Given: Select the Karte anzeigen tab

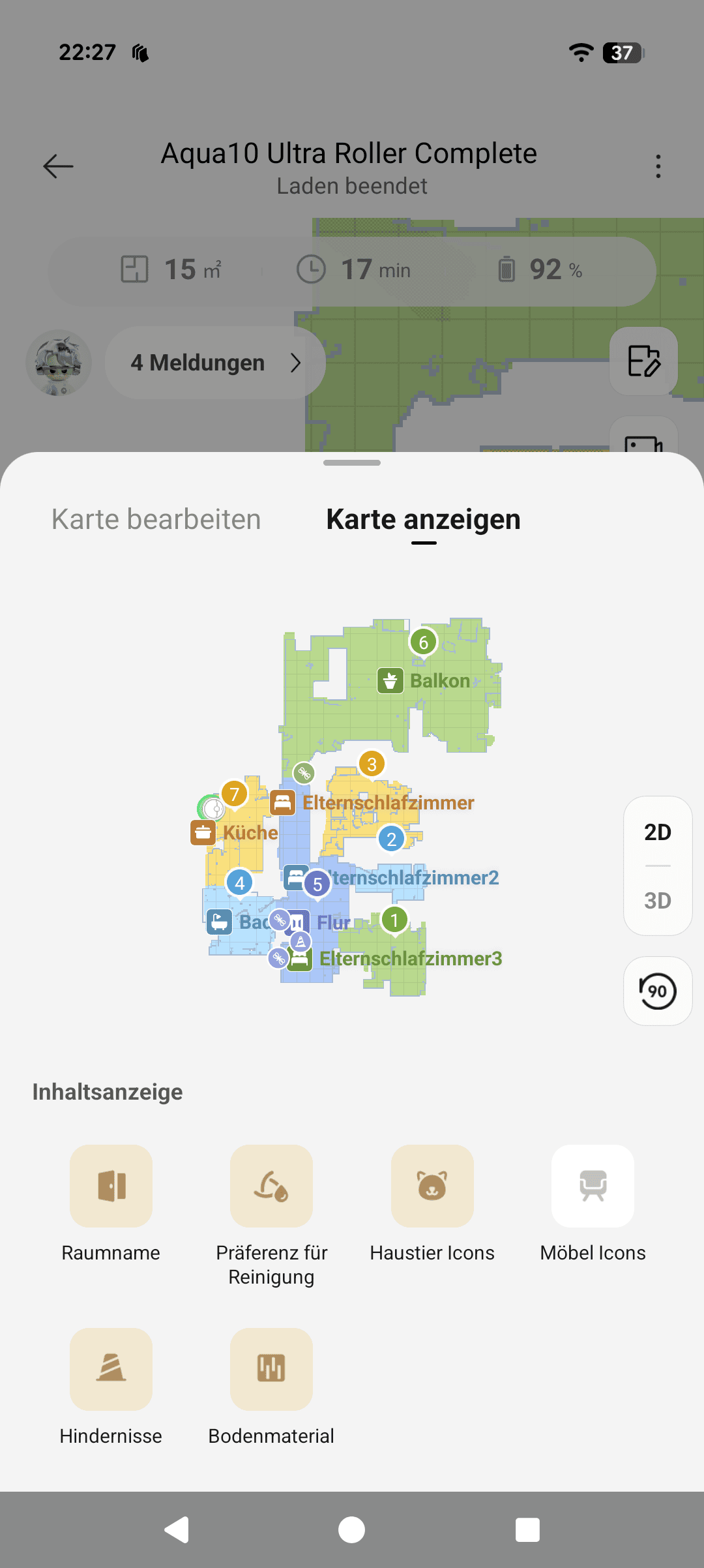Looking at the screenshot, I should coord(423,520).
